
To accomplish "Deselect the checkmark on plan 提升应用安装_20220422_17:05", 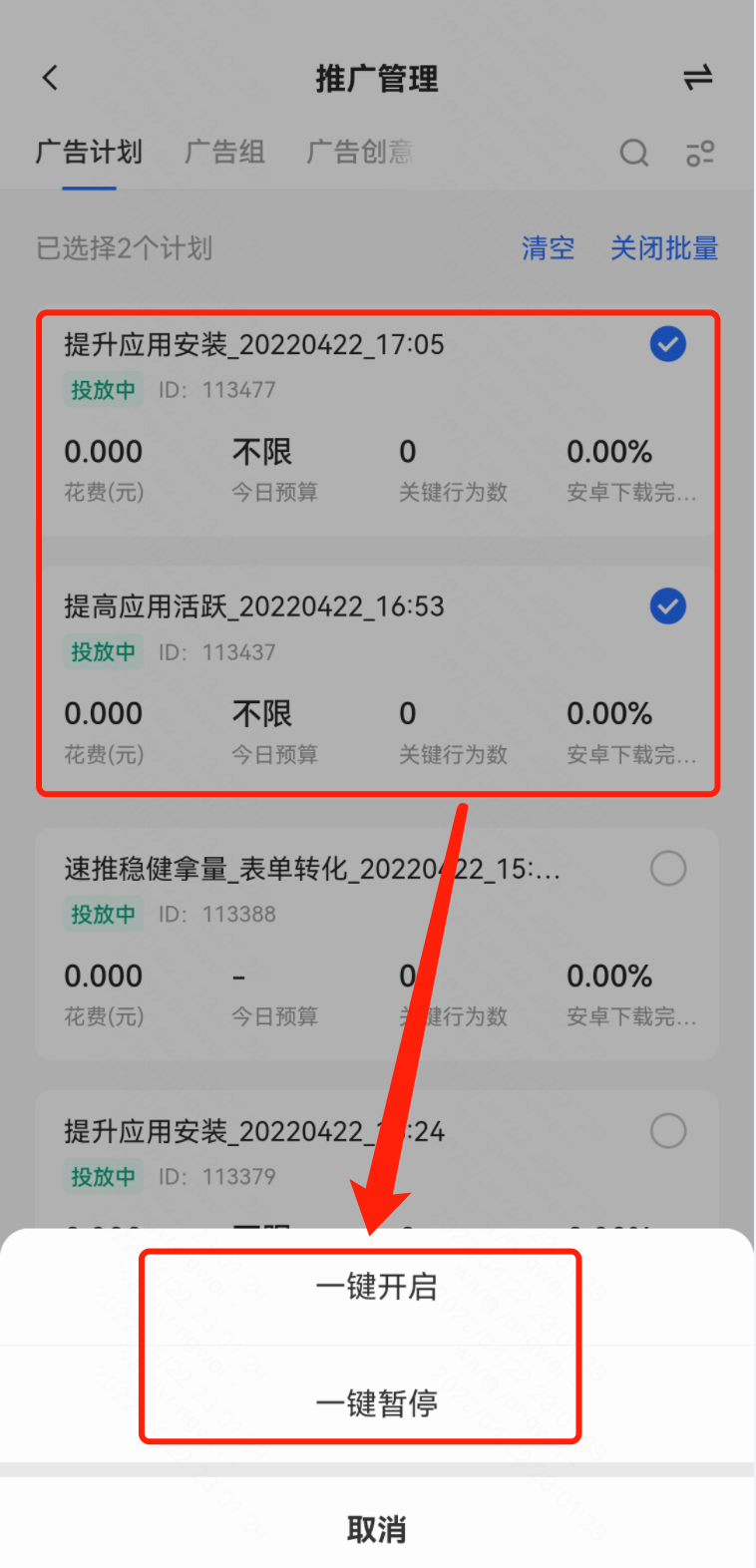I will pos(667,344).
